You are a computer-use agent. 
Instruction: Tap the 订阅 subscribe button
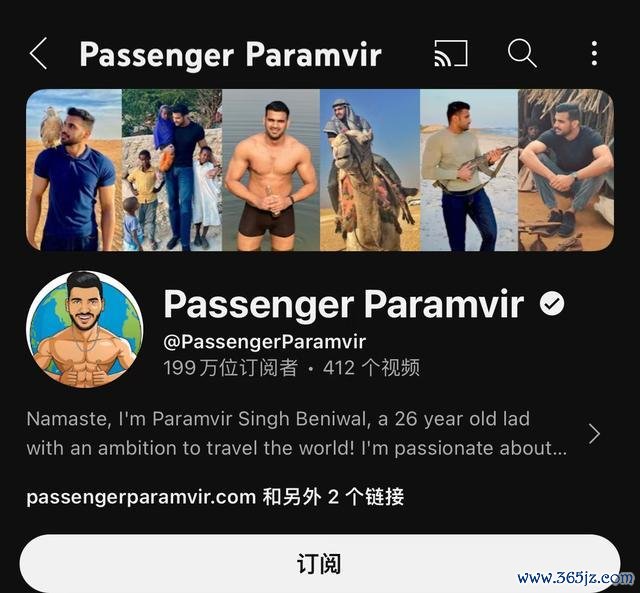click(x=319, y=564)
